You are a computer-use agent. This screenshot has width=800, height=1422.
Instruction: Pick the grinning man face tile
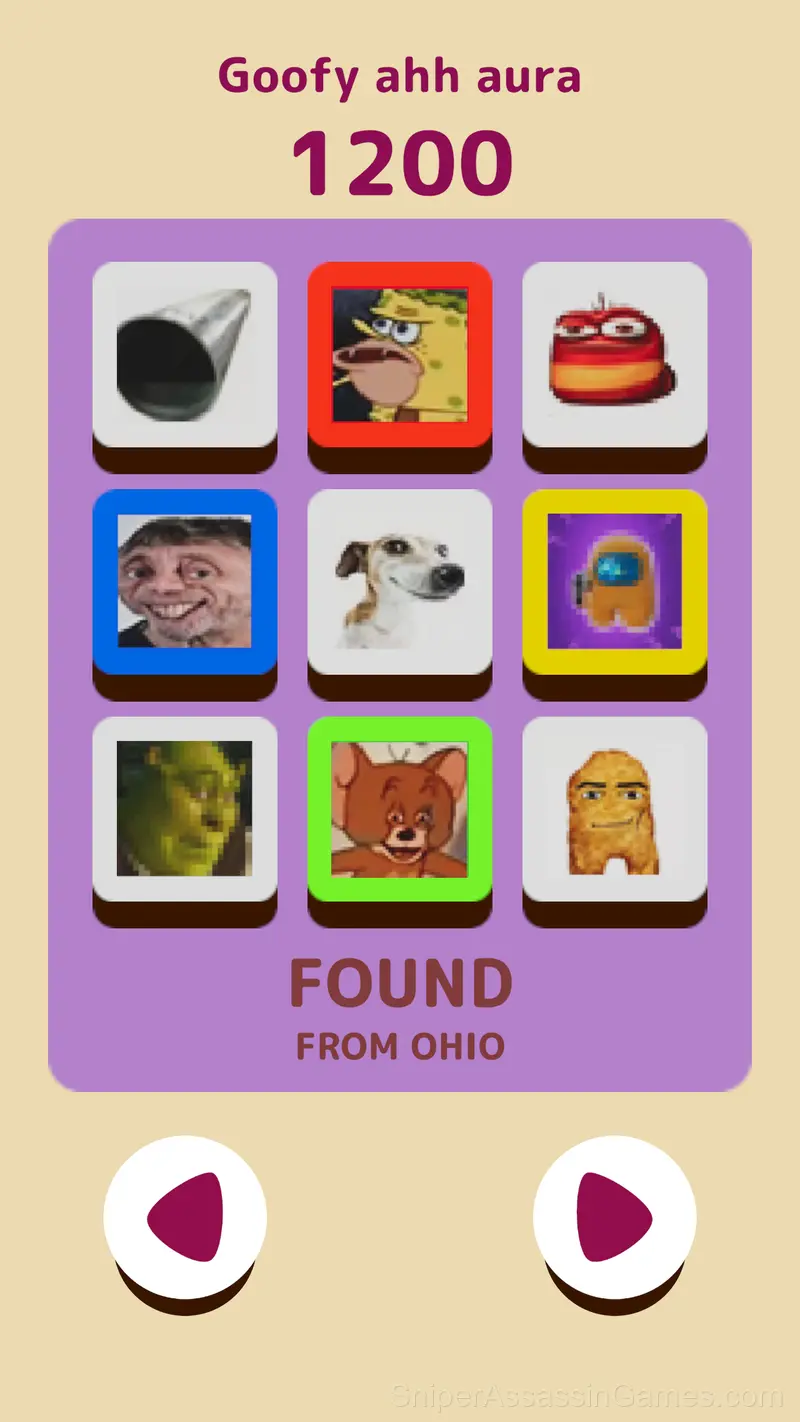[185, 582]
